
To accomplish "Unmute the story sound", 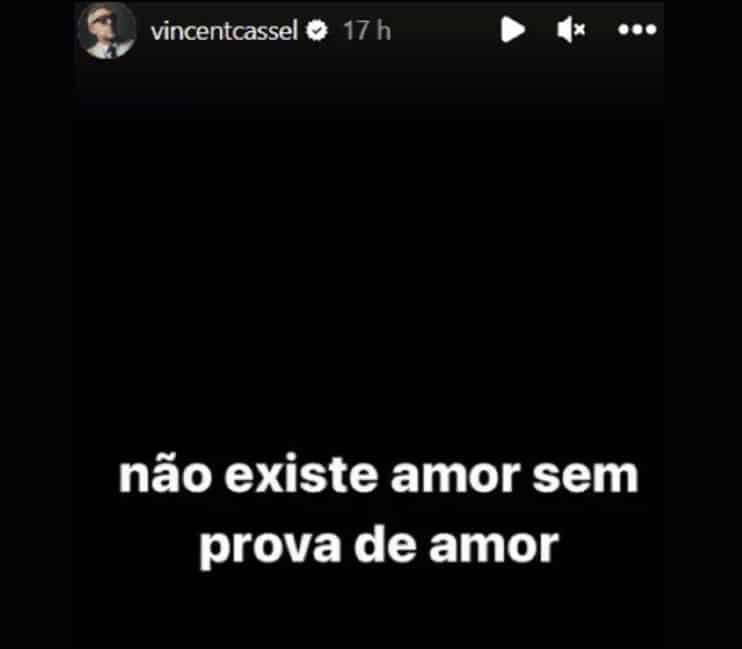I will click(571, 31).
